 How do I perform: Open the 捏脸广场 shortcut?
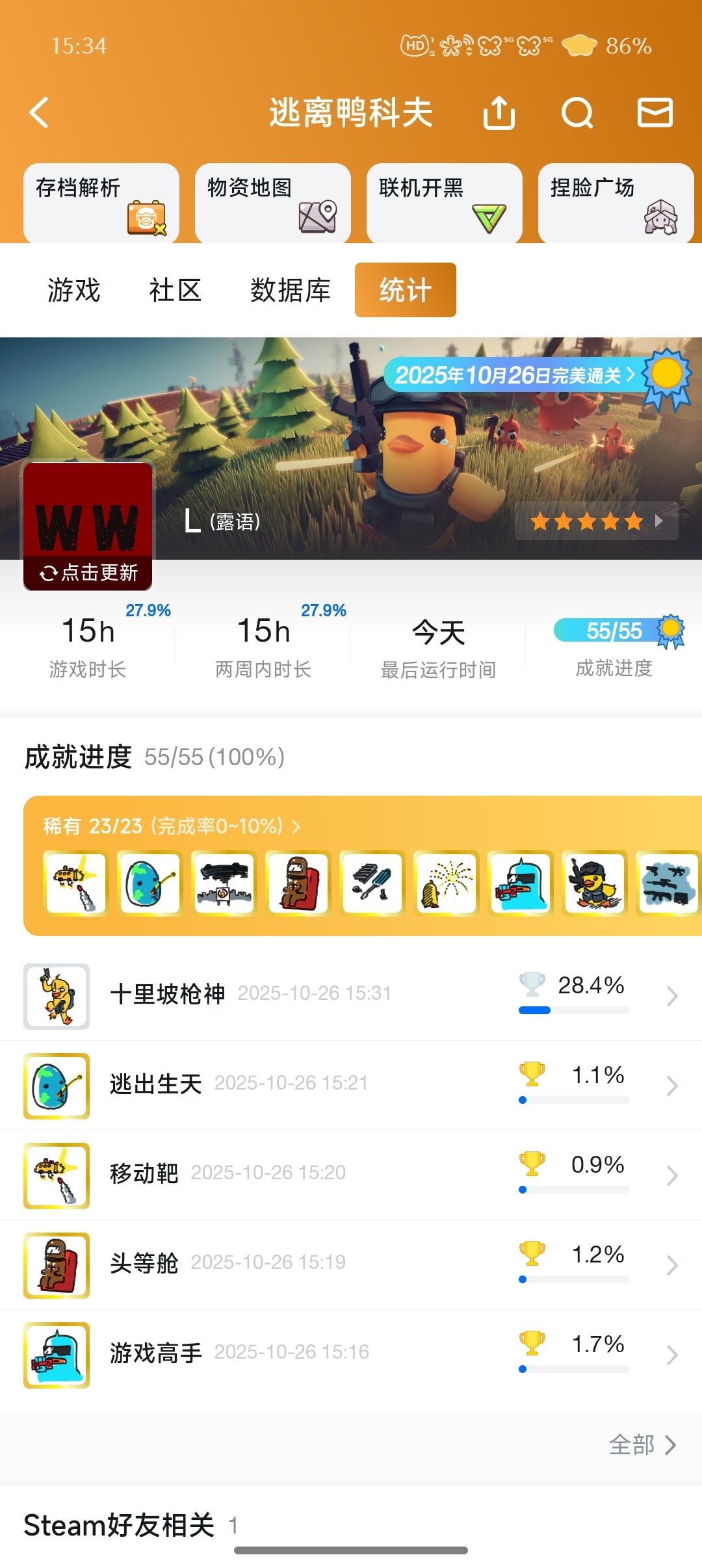(616, 203)
